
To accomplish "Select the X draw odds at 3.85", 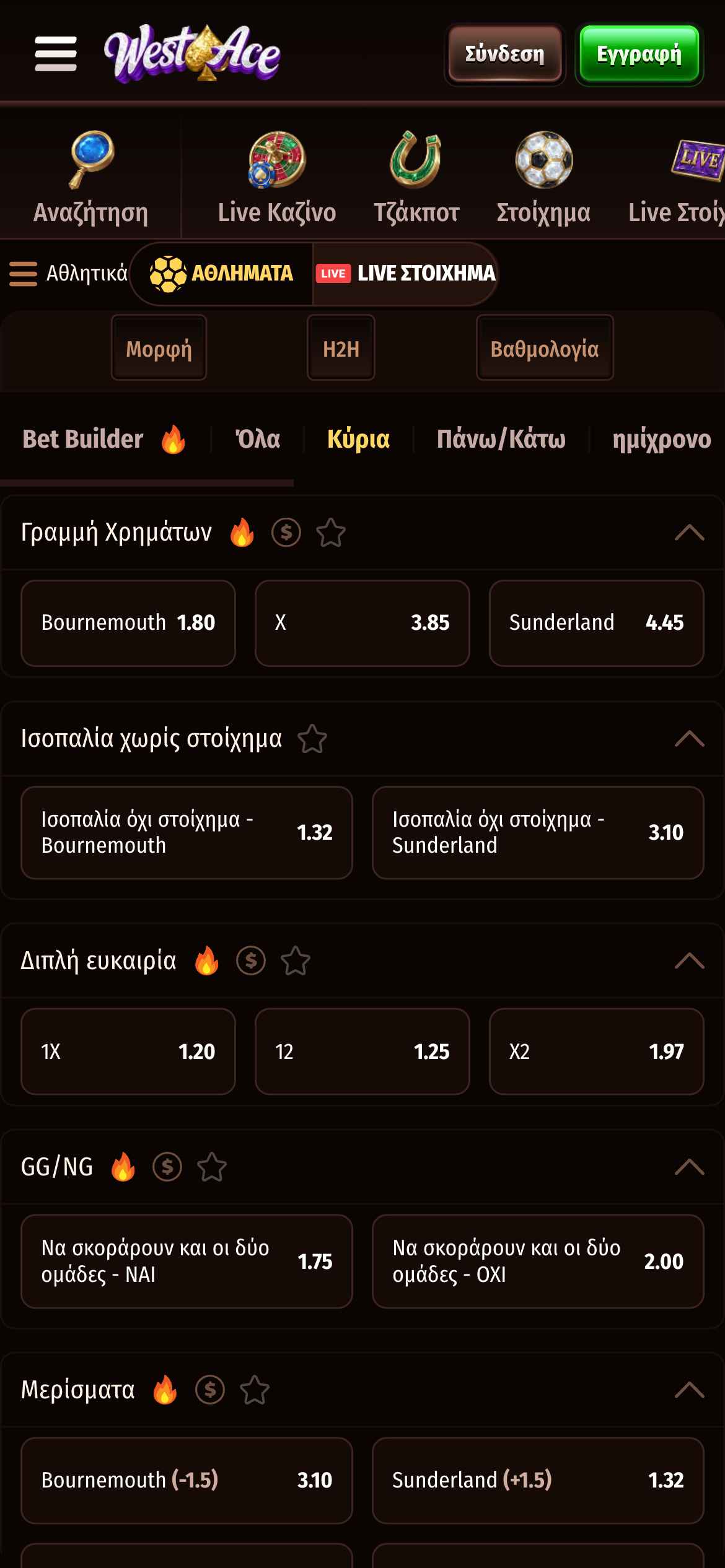I will [362, 623].
